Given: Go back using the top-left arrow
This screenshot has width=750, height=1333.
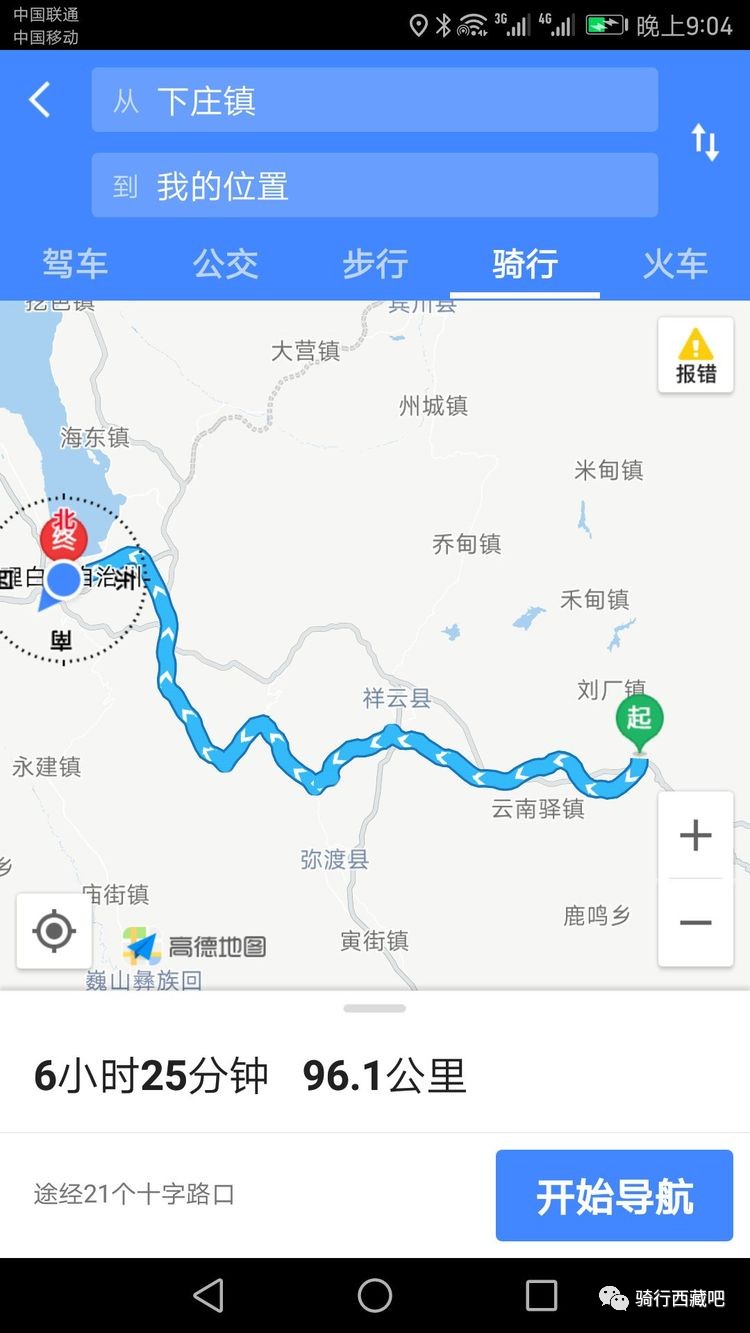Looking at the screenshot, I should [40, 100].
